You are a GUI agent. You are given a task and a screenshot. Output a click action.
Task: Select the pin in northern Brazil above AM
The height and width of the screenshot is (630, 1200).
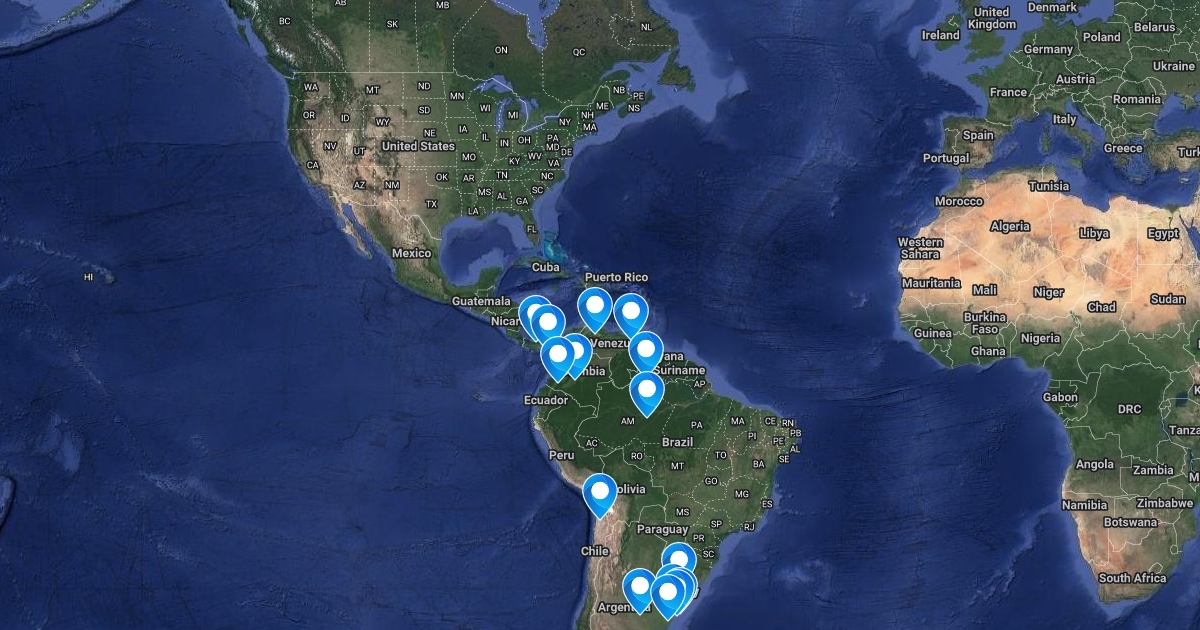tap(646, 392)
